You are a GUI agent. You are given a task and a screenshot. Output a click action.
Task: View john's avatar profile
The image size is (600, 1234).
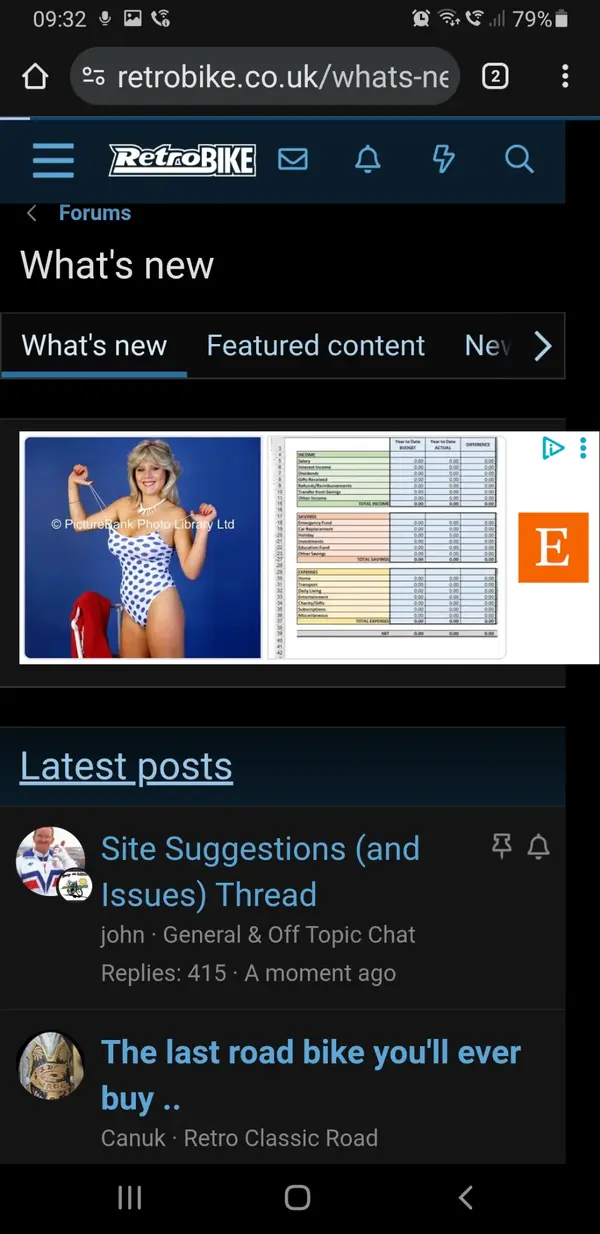coord(50,861)
